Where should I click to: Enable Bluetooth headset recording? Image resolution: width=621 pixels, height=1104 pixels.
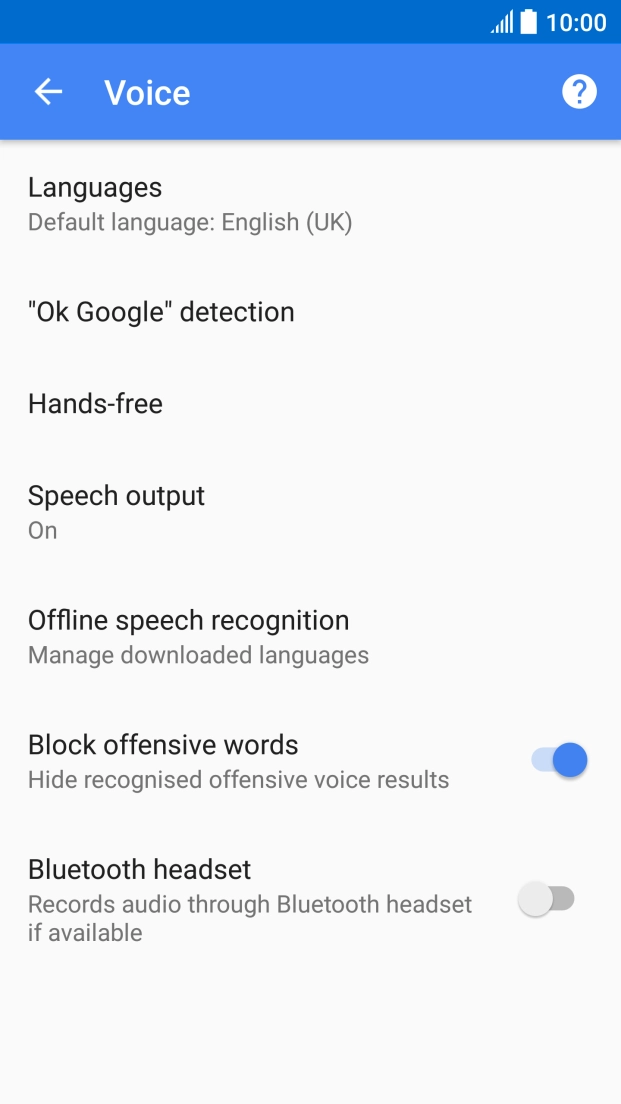(546, 899)
